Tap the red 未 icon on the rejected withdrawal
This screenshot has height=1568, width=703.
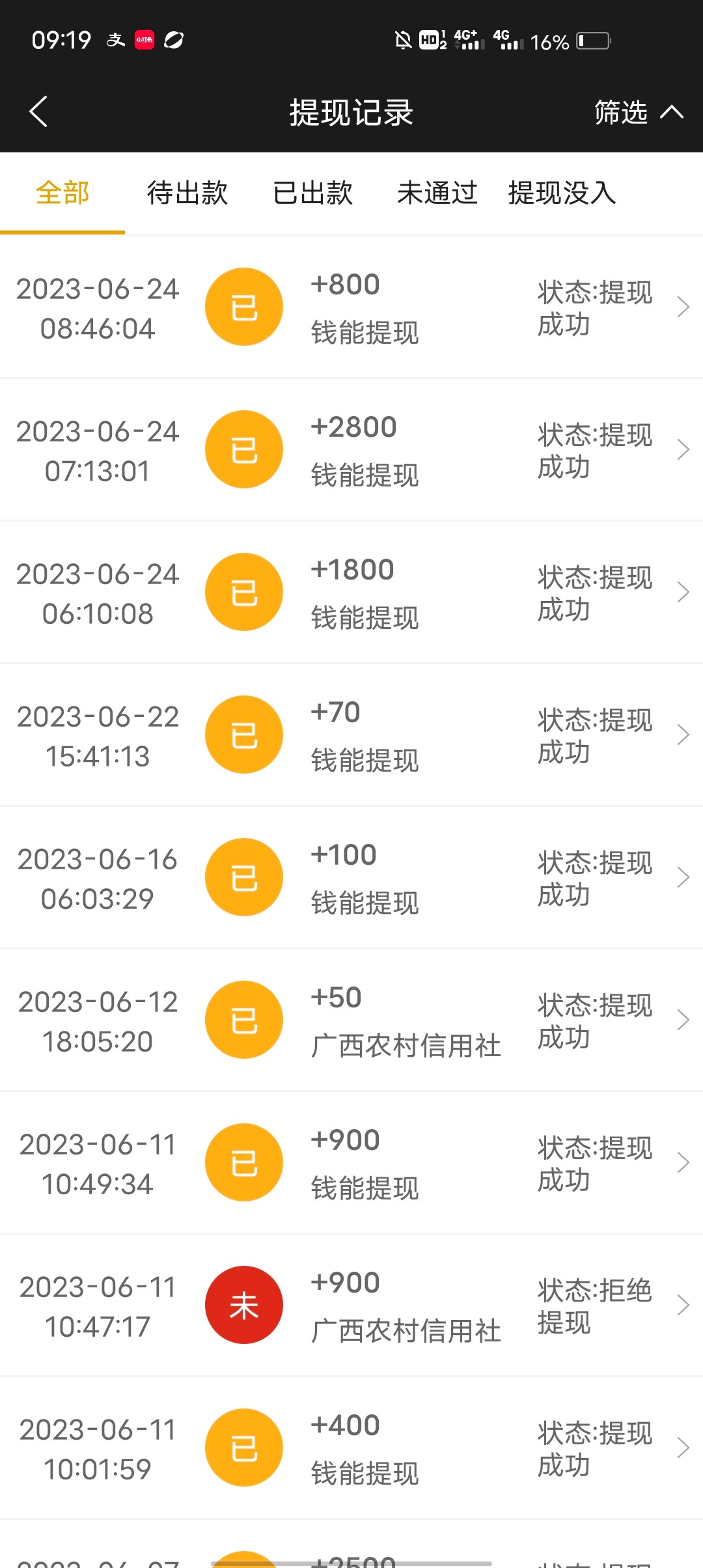244,1305
